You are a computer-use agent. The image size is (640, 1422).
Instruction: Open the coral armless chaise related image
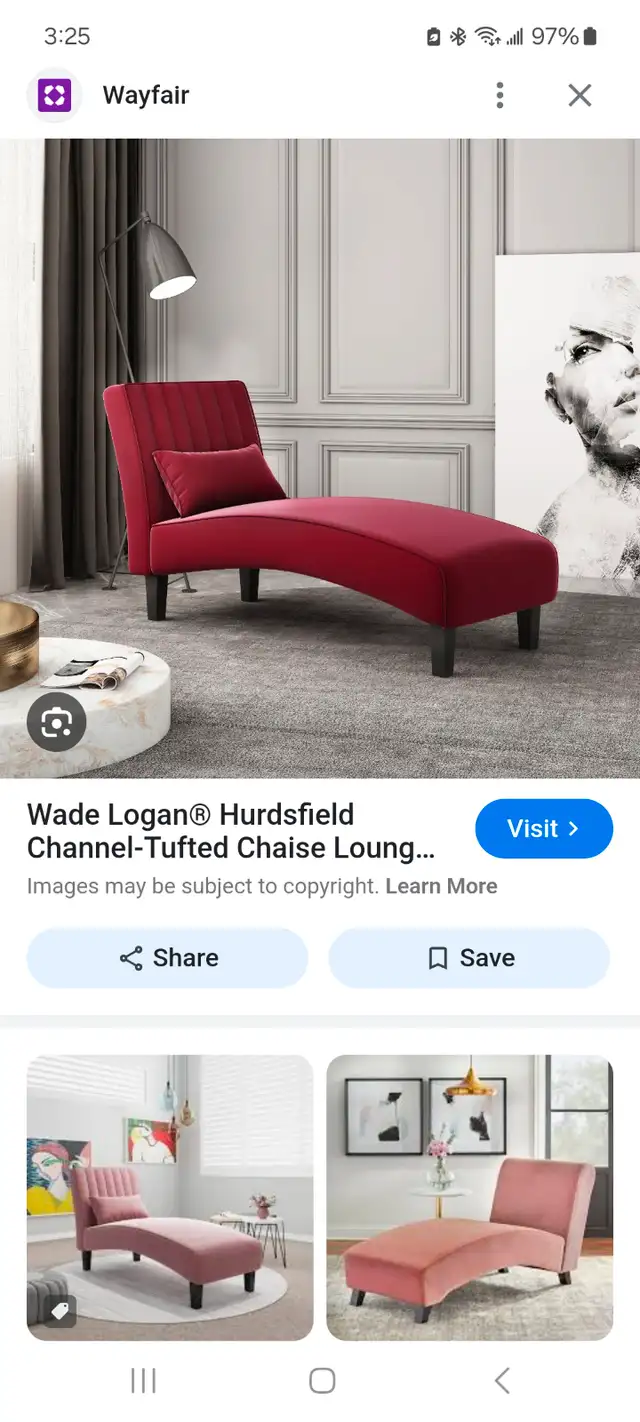pos(470,1198)
